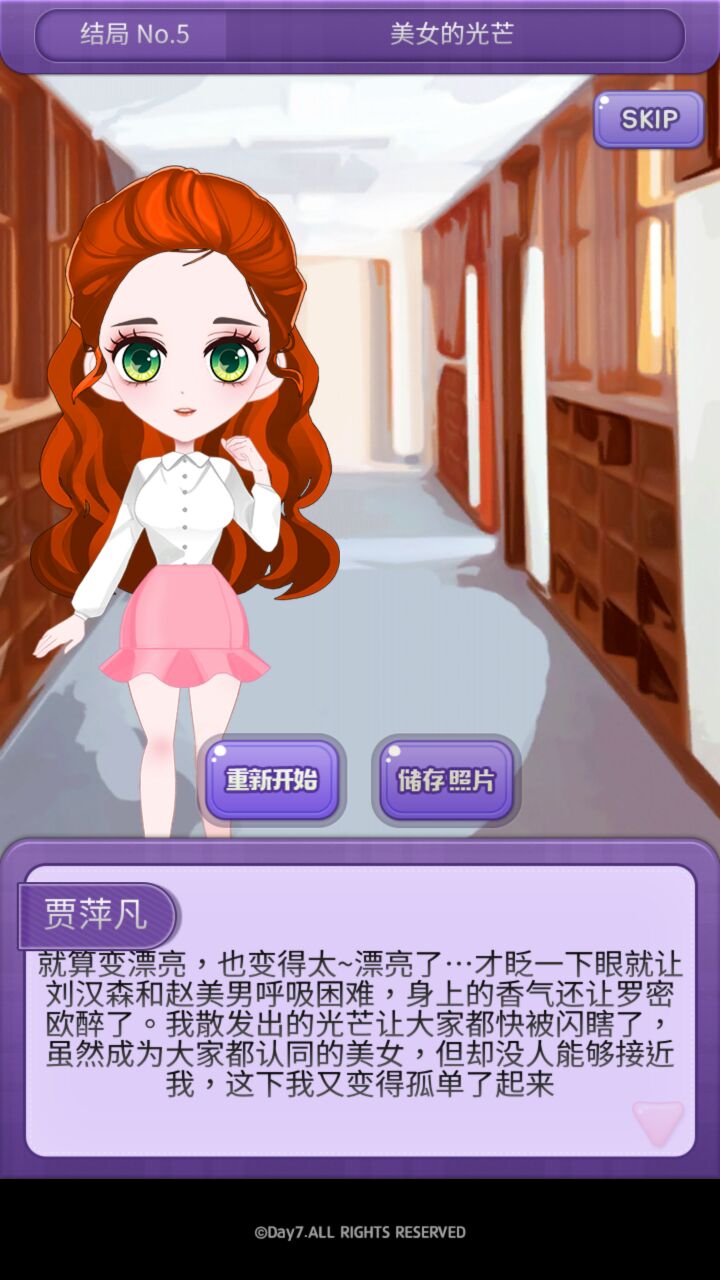The height and width of the screenshot is (1280, 720).
Task: Restart the game with 重新开始
Action: [271, 781]
